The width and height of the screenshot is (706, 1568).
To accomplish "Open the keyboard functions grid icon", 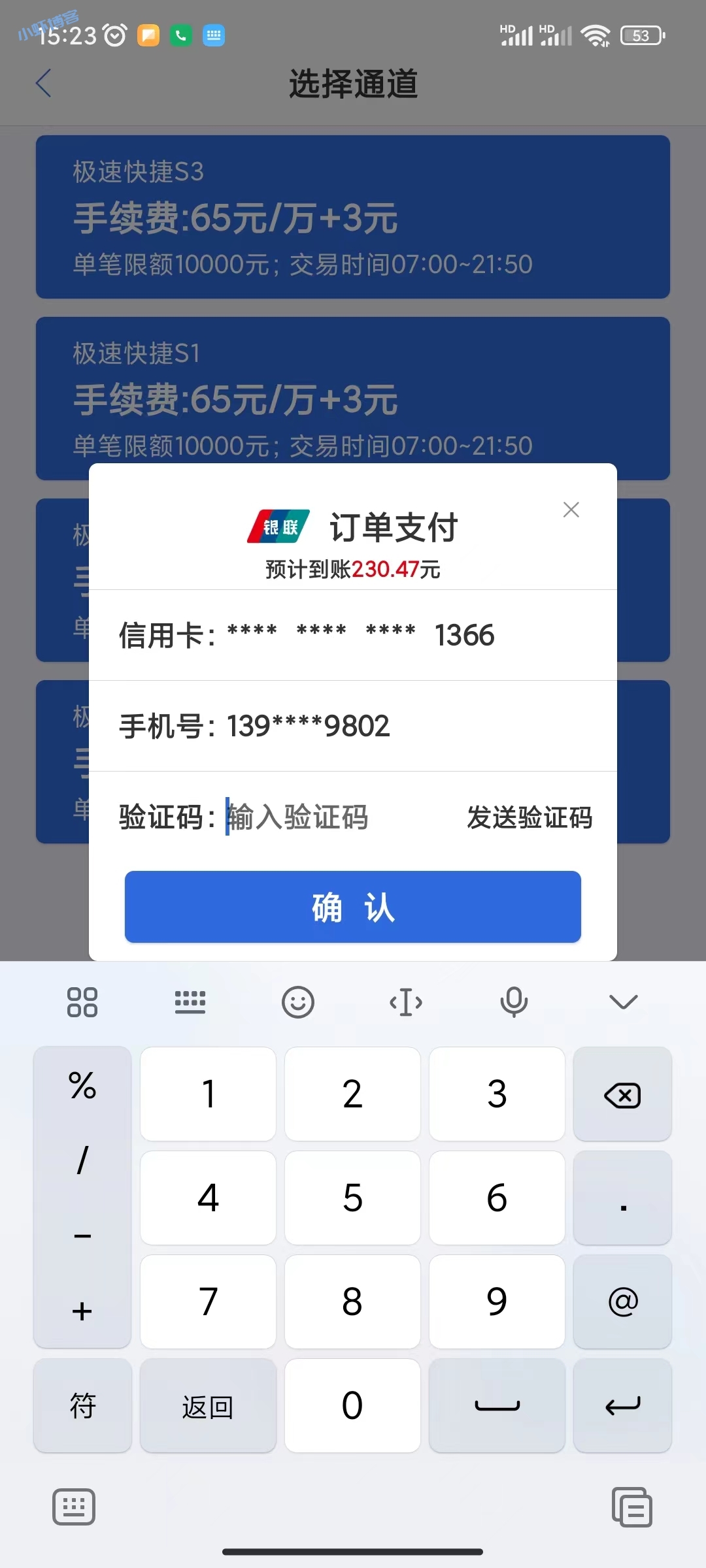I will [82, 1002].
